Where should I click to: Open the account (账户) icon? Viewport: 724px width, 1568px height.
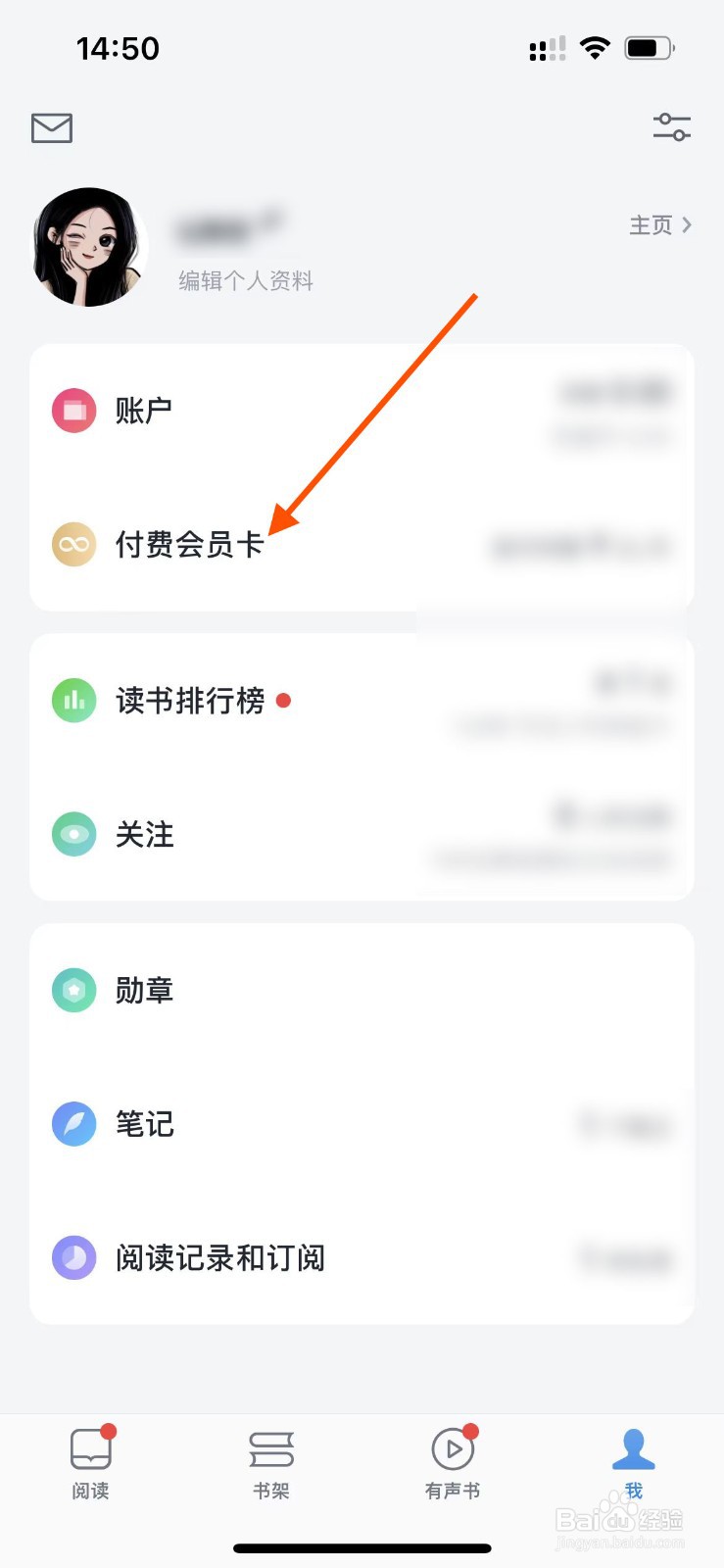(x=73, y=411)
